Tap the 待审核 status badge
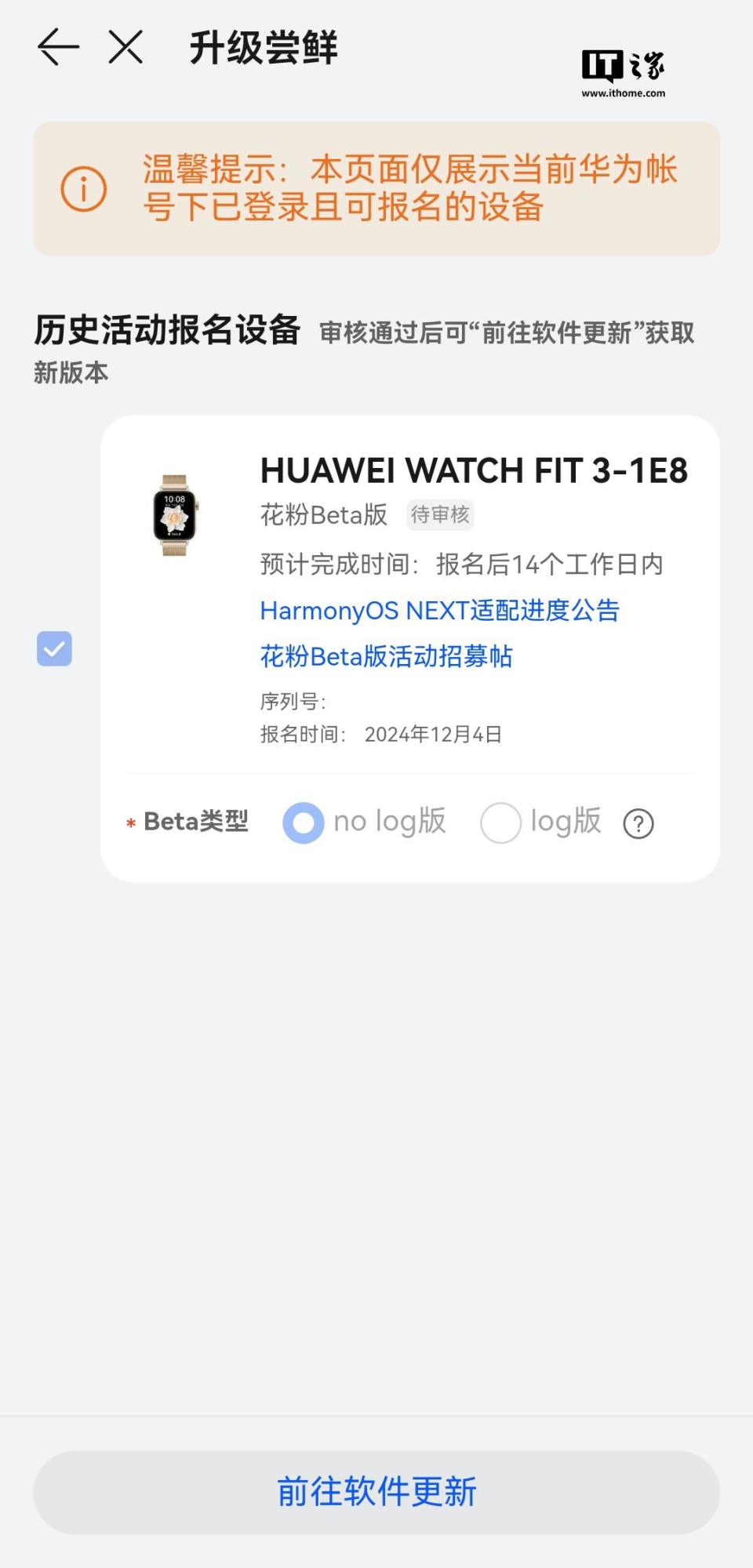753x1568 pixels. point(440,515)
